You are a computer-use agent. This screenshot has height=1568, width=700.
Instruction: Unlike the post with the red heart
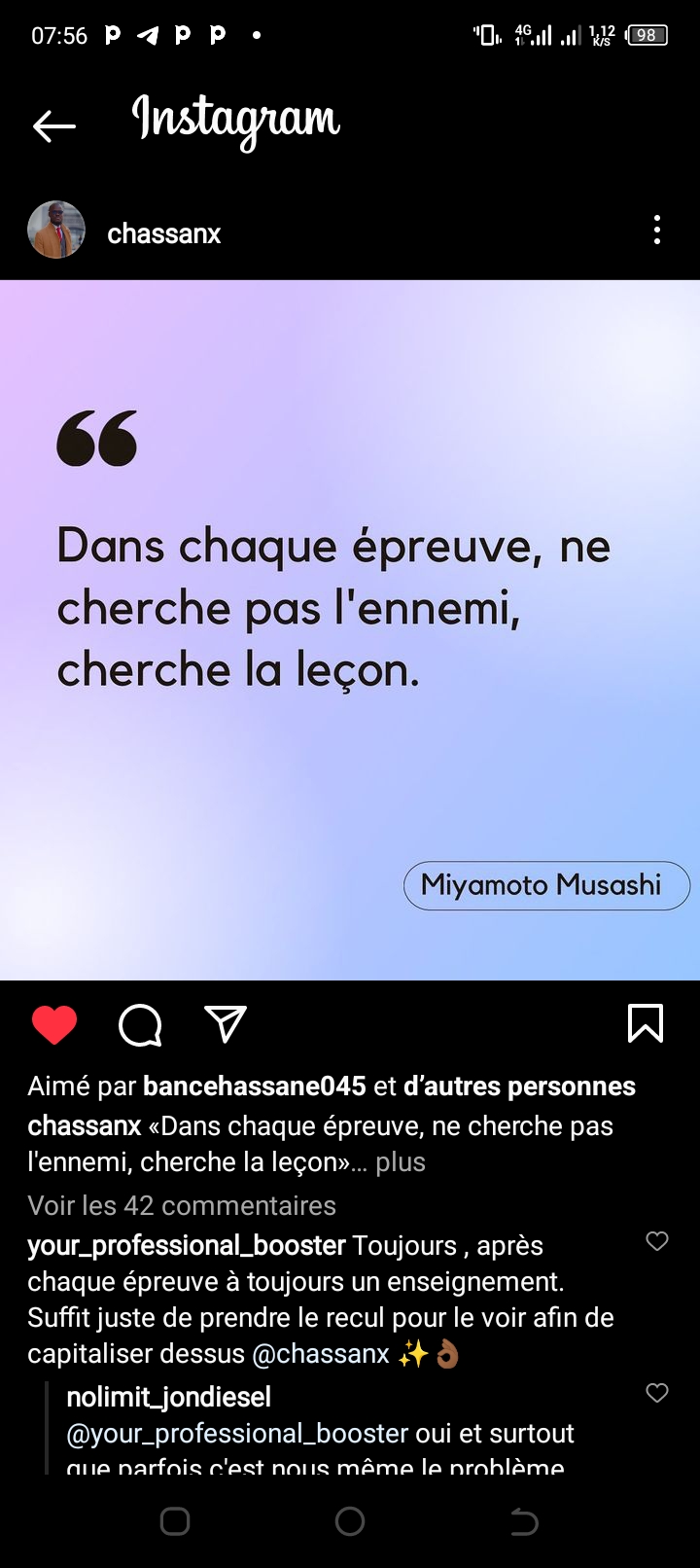[54, 1025]
